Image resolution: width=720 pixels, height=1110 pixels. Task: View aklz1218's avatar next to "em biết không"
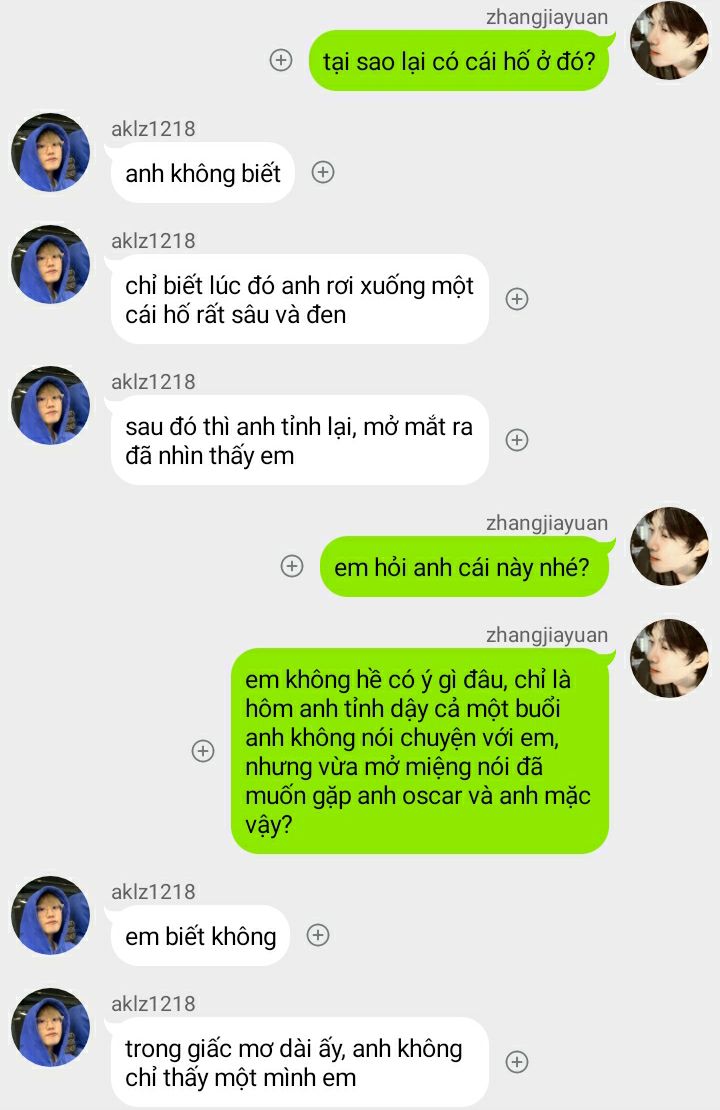pyautogui.click(x=50, y=915)
